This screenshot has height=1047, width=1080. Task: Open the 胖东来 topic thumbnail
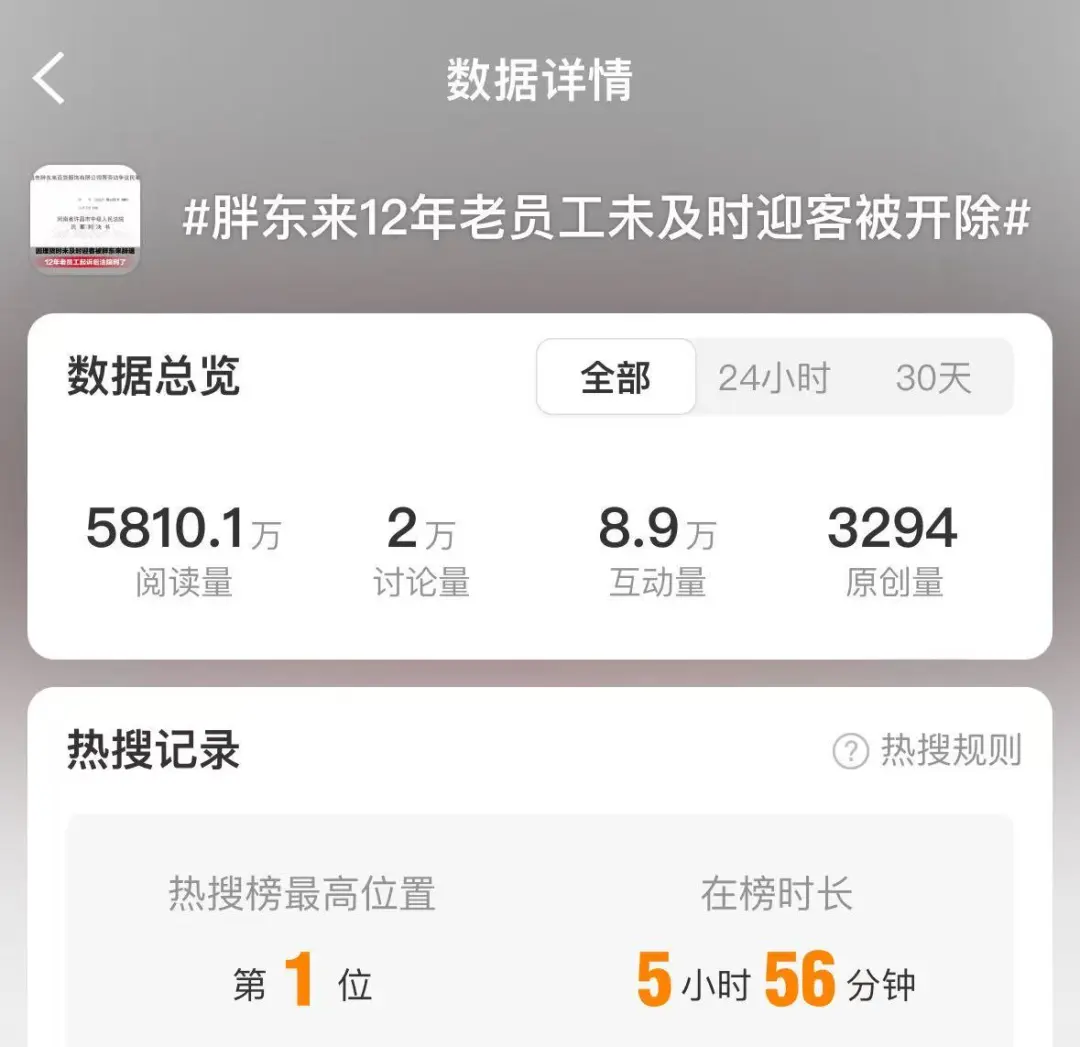[85, 219]
